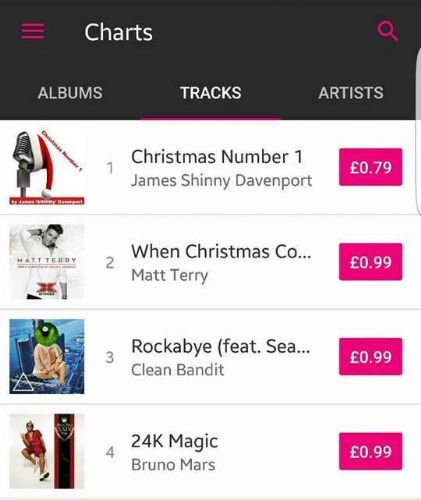Switch to the Artists tab

click(351, 93)
